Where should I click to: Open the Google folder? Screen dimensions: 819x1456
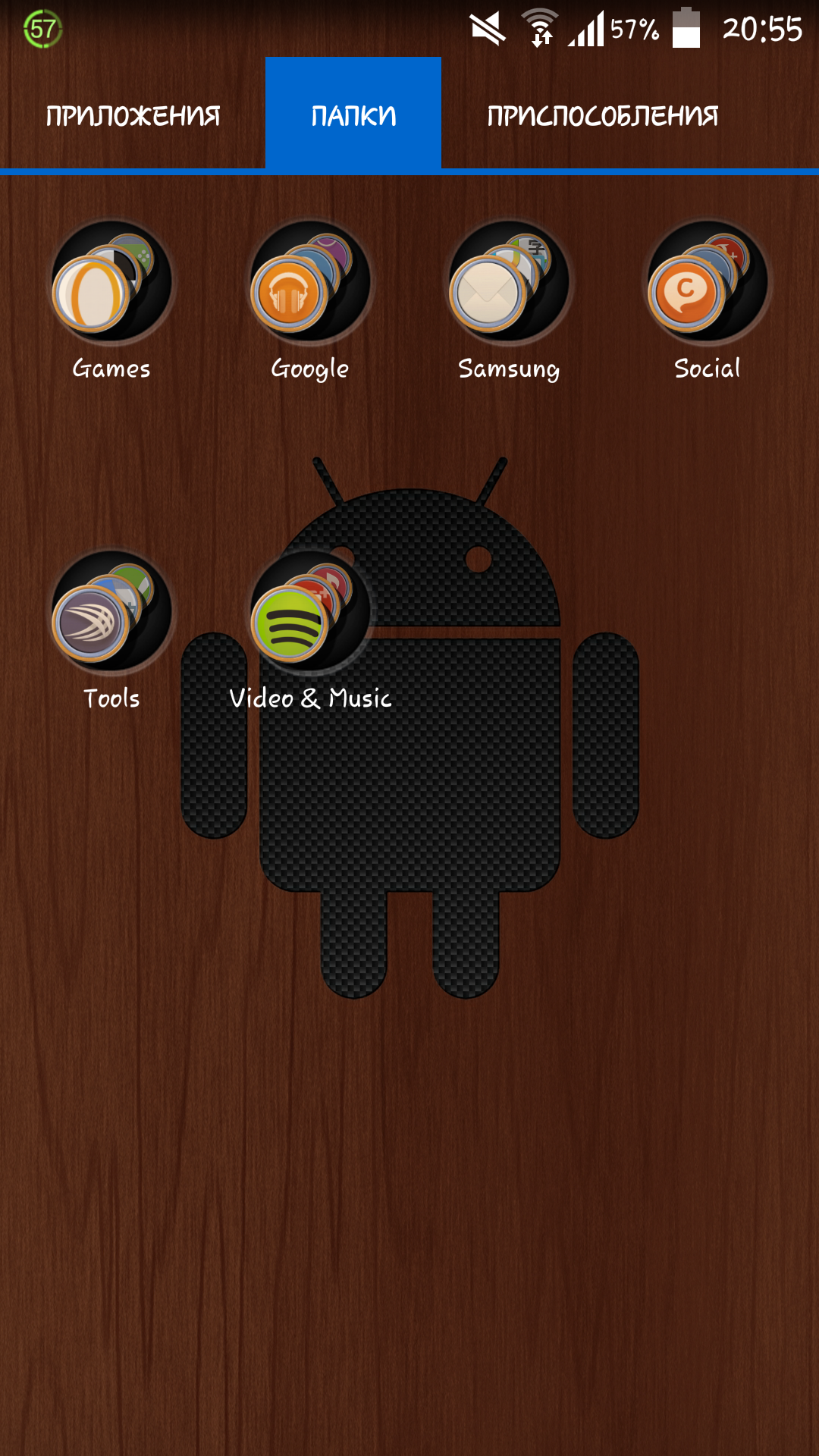pos(310,300)
